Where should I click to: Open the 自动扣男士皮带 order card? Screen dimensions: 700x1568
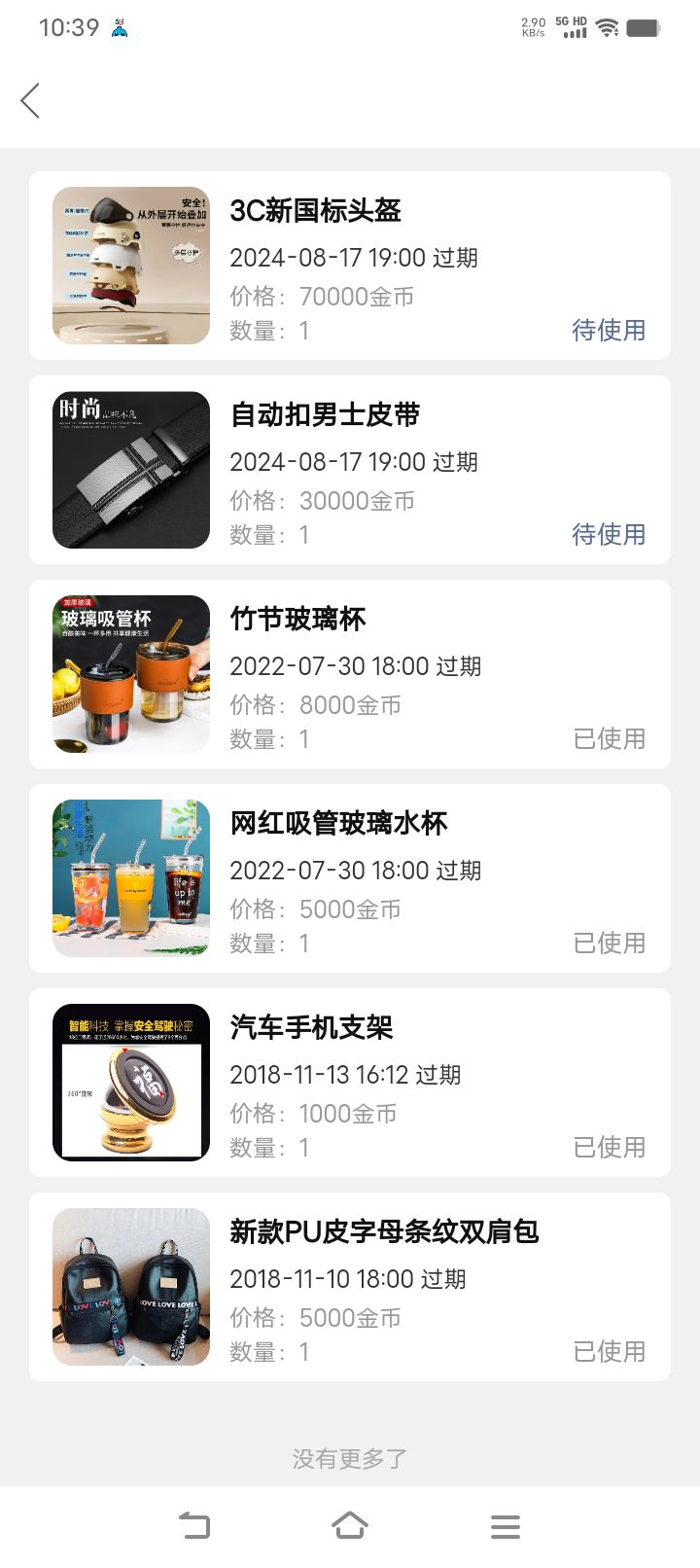(350, 470)
